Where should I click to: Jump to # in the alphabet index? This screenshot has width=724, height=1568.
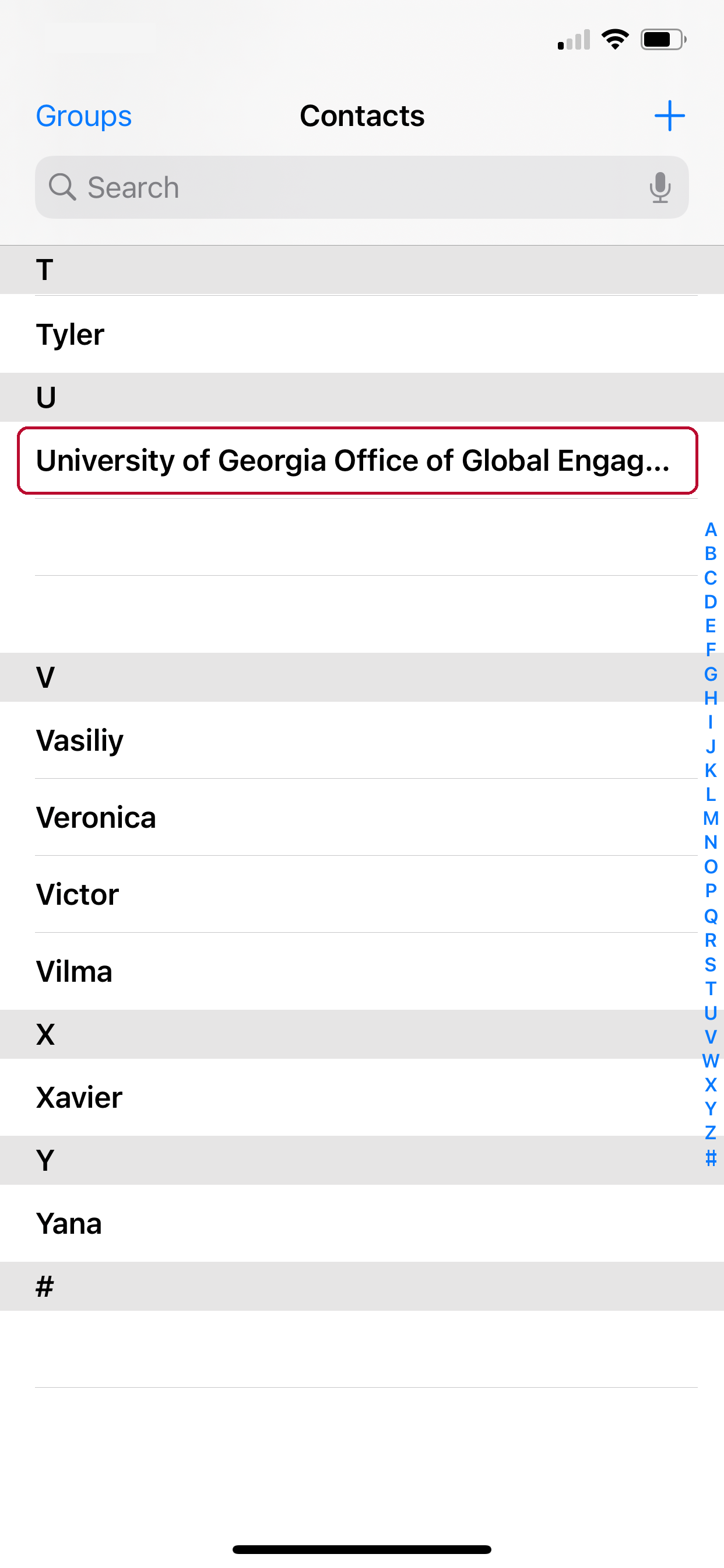point(710,1157)
